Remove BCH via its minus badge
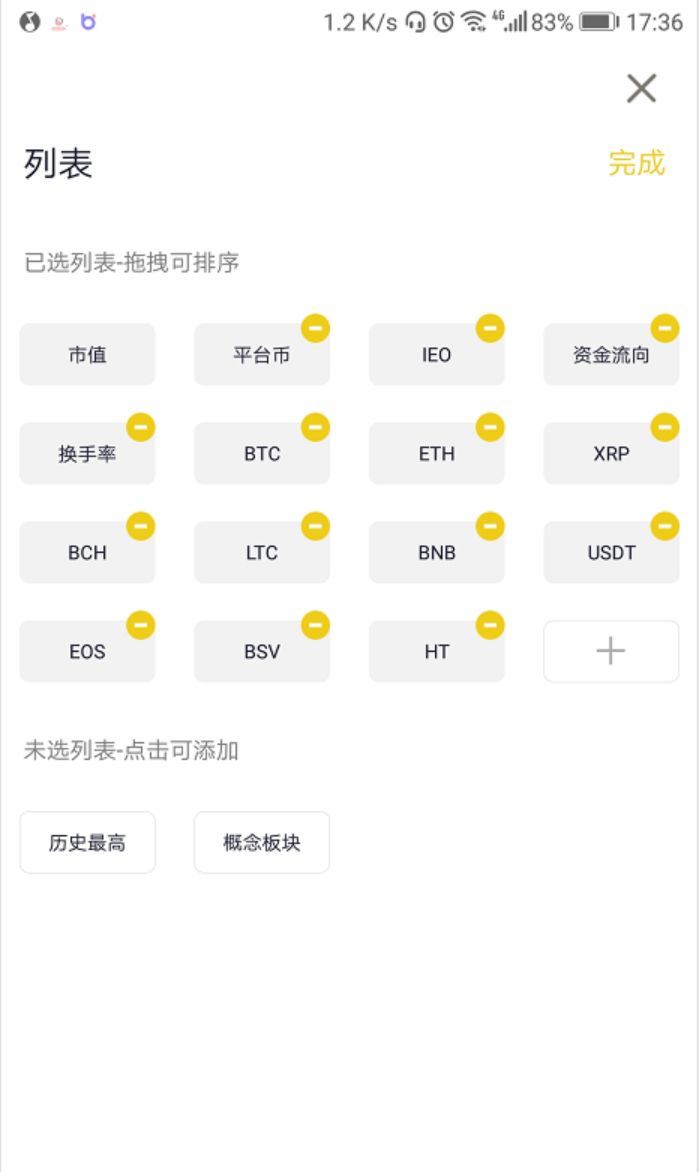Viewport: 699px width, 1172px height. point(141,526)
